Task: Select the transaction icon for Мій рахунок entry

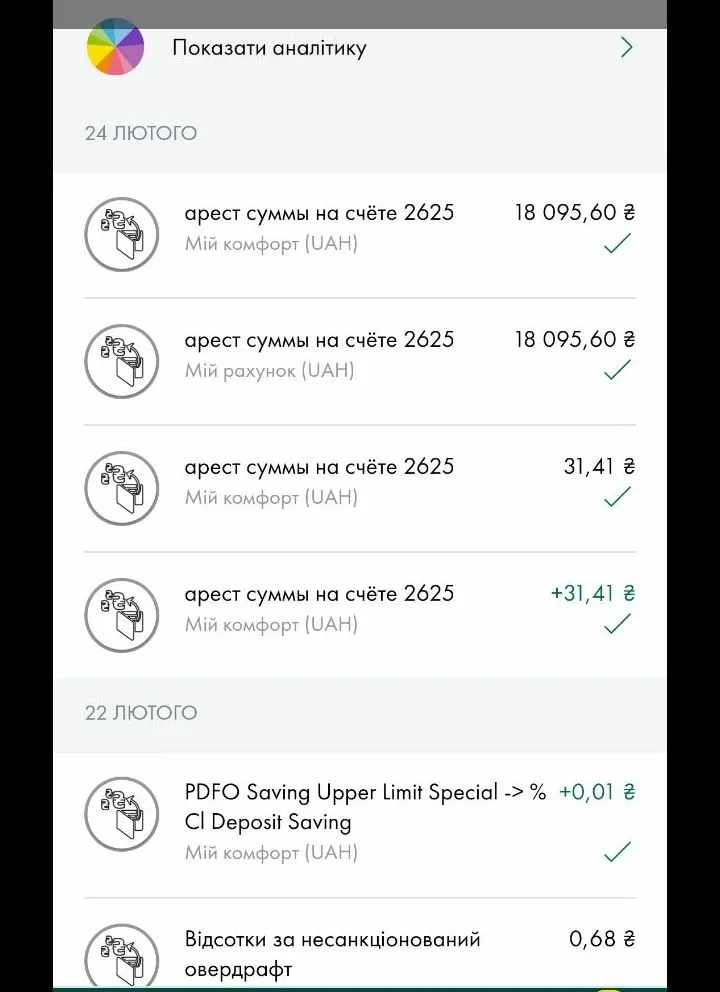Action: point(122,361)
